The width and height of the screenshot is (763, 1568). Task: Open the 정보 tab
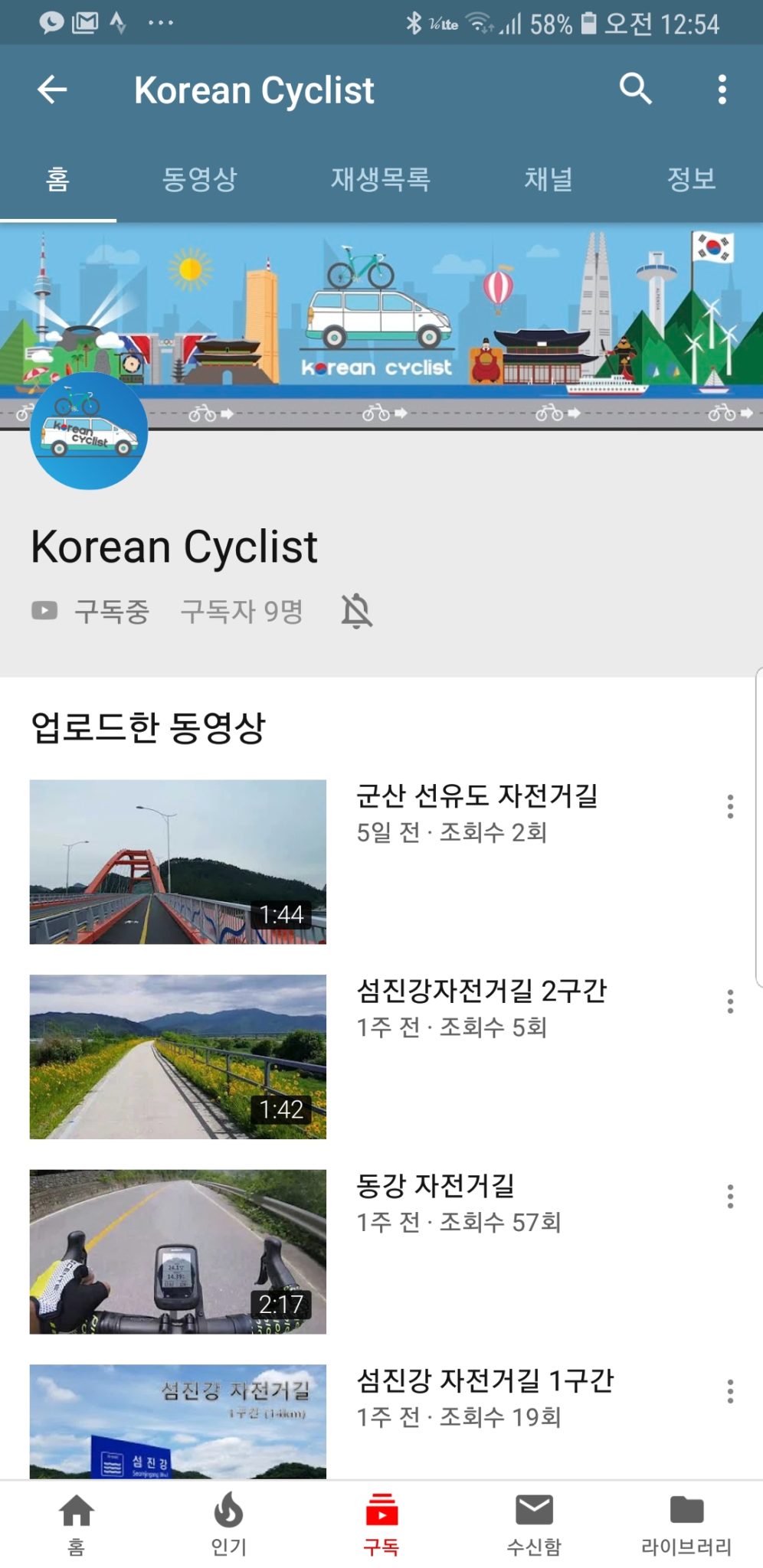(691, 179)
